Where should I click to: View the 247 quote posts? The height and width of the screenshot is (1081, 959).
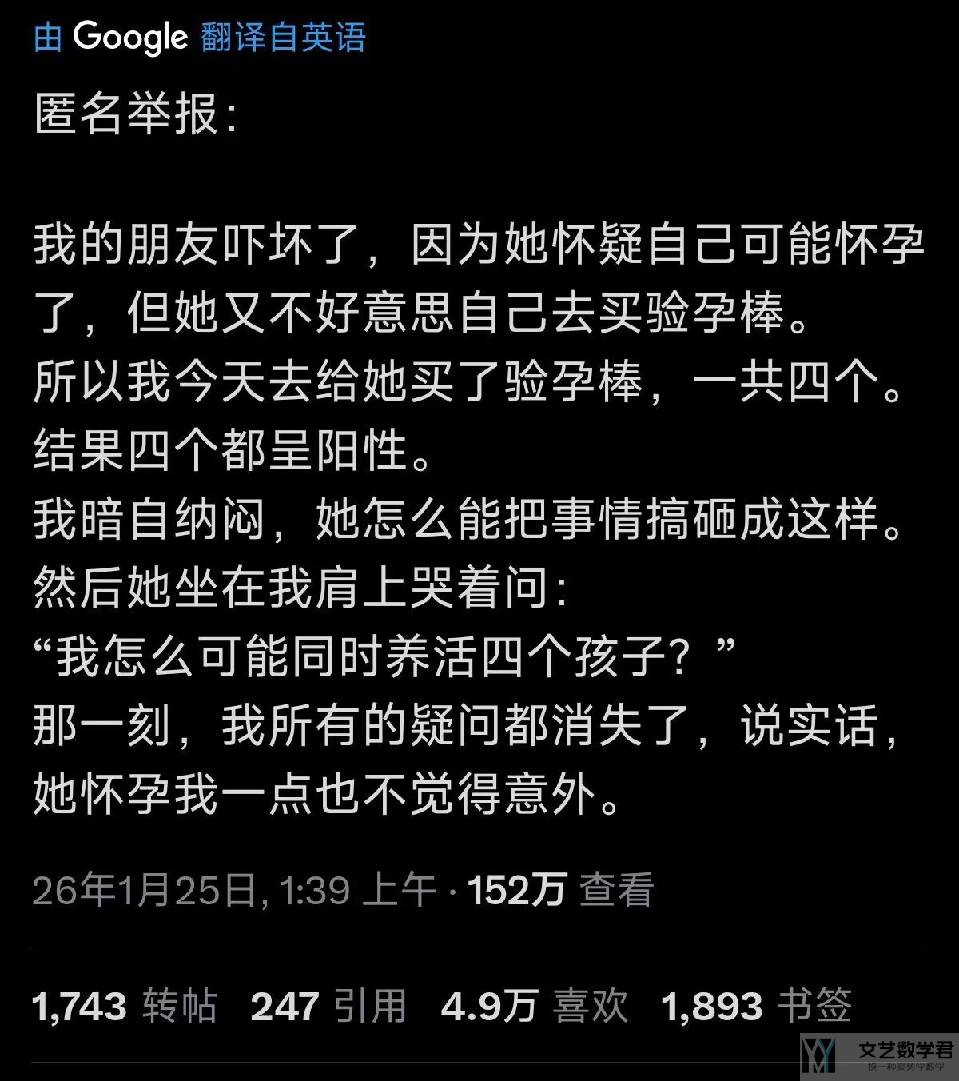pyautogui.click(x=328, y=1005)
